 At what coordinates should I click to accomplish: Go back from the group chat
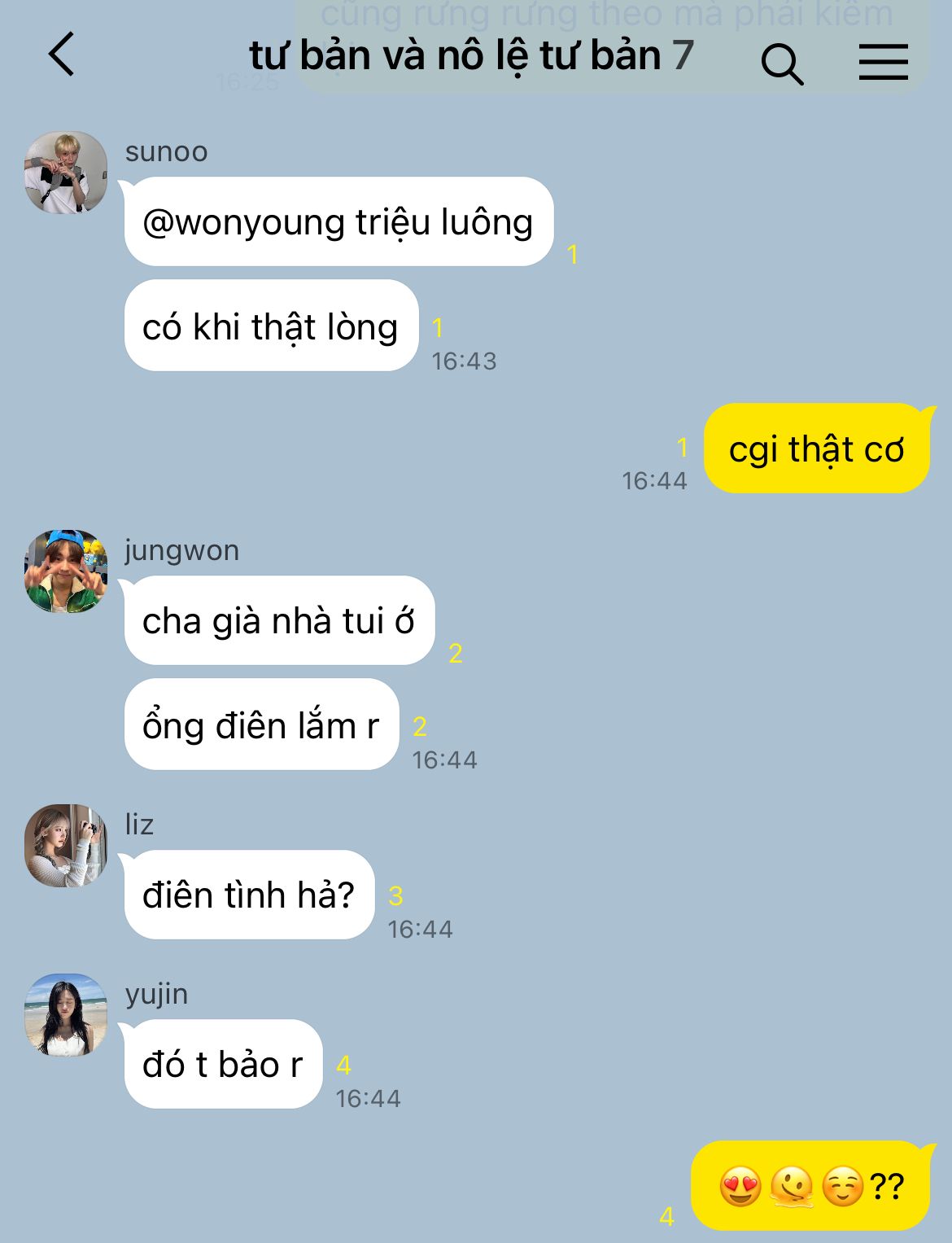(x=62, y=55)
